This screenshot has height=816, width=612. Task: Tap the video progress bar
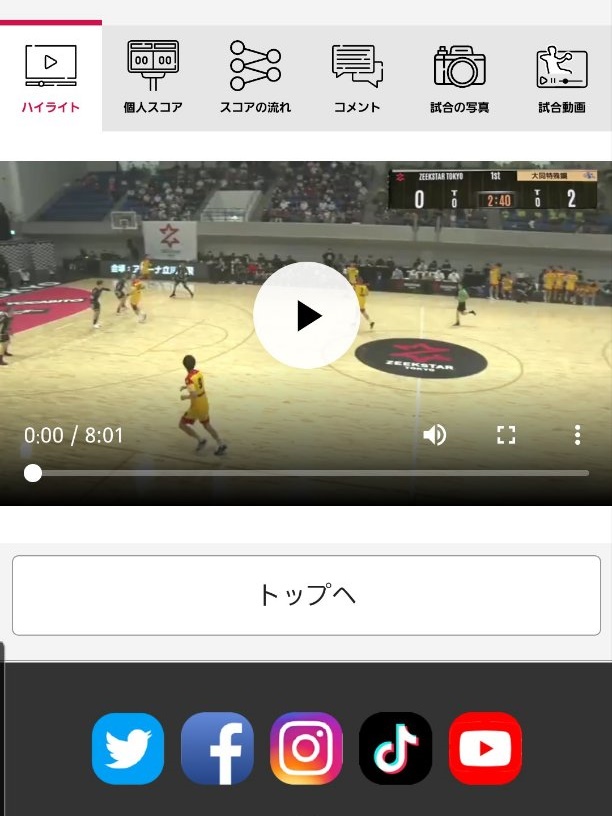310,473
